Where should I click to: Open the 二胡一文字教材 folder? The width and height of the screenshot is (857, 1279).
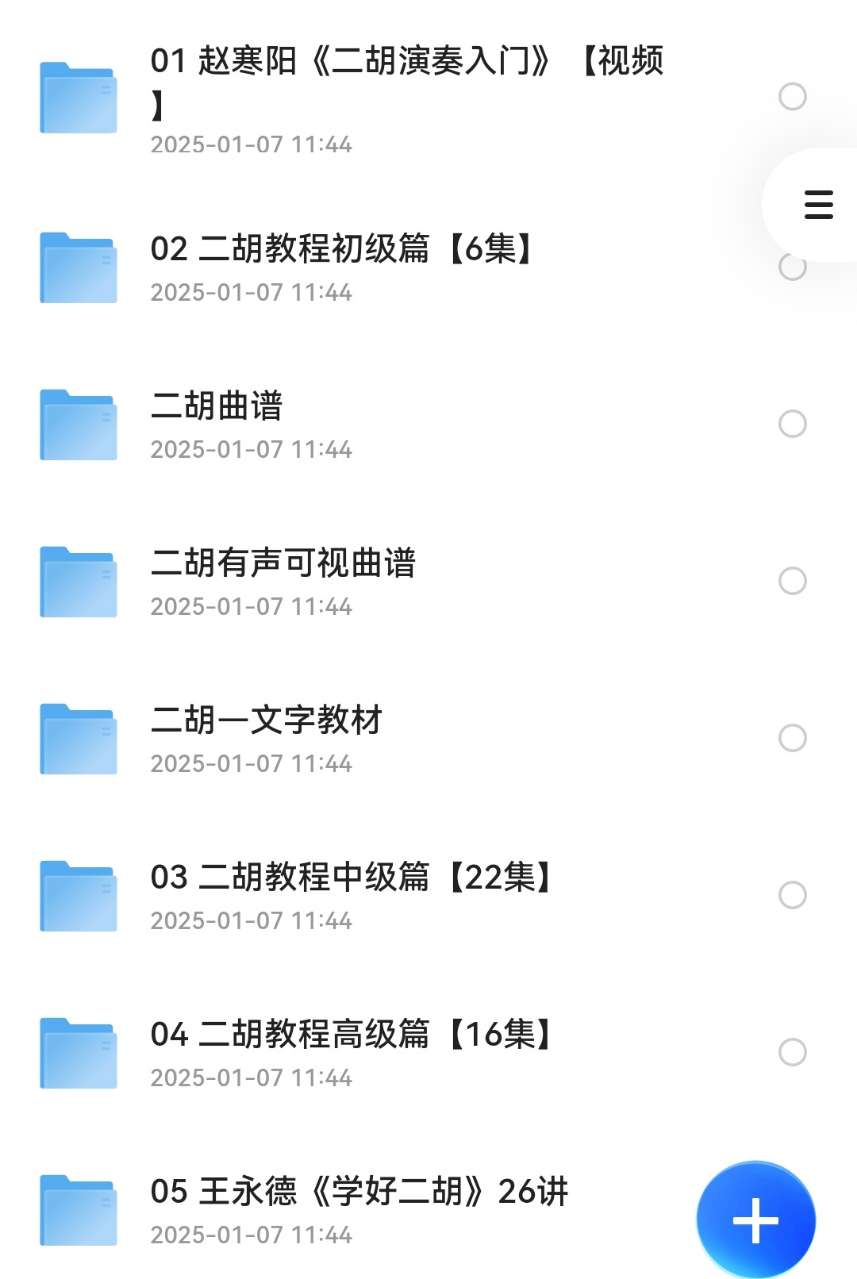pyautogui.click(x=266, y=721)
